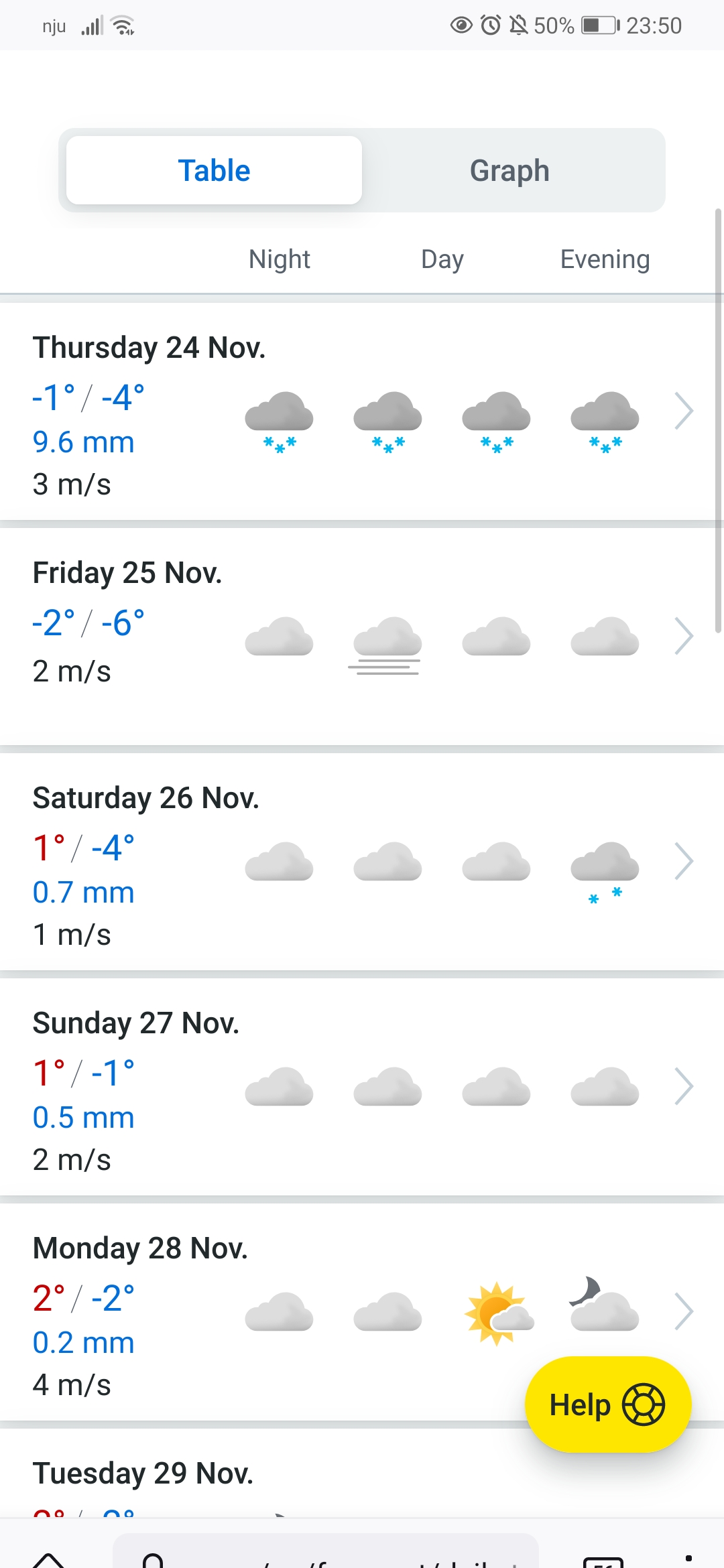This screenshot has width=724, height=1568.
Task: Switch to the Graph view
Action: point(509,171)
